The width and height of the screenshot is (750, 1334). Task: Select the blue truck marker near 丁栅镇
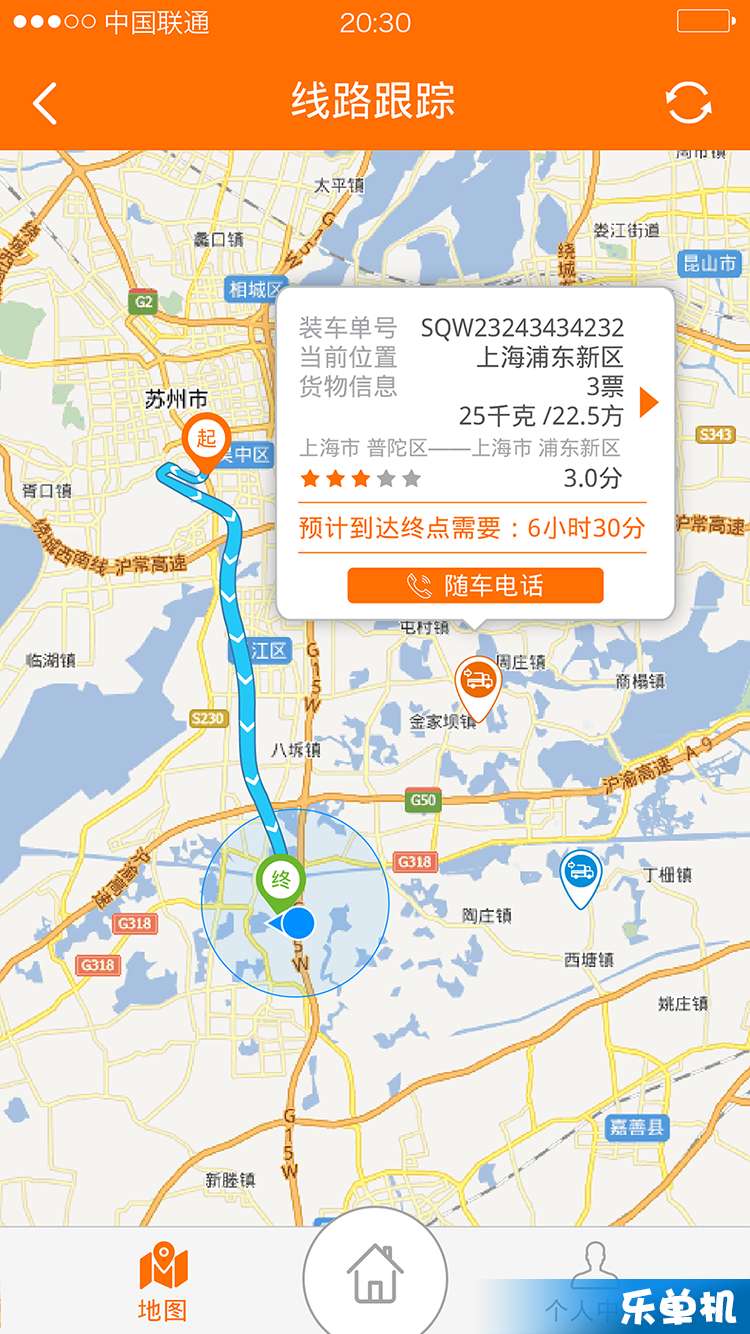(x=580, y=874)
